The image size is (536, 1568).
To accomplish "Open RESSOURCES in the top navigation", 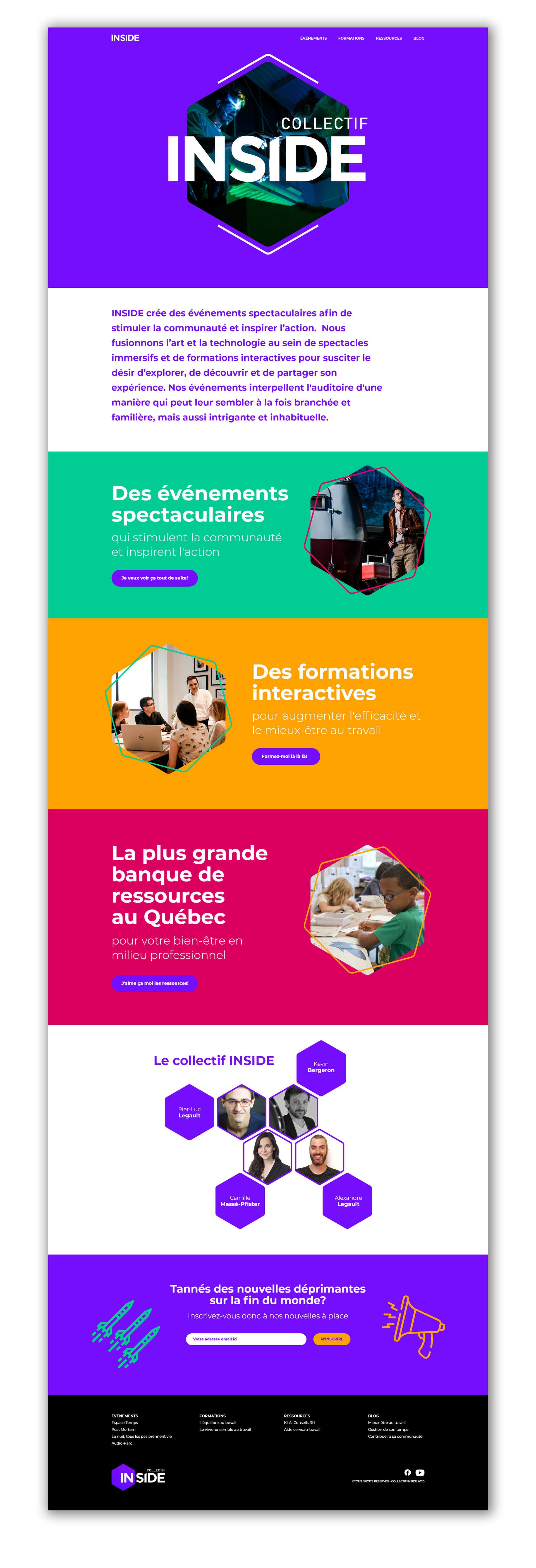I will tap(389, 38).
